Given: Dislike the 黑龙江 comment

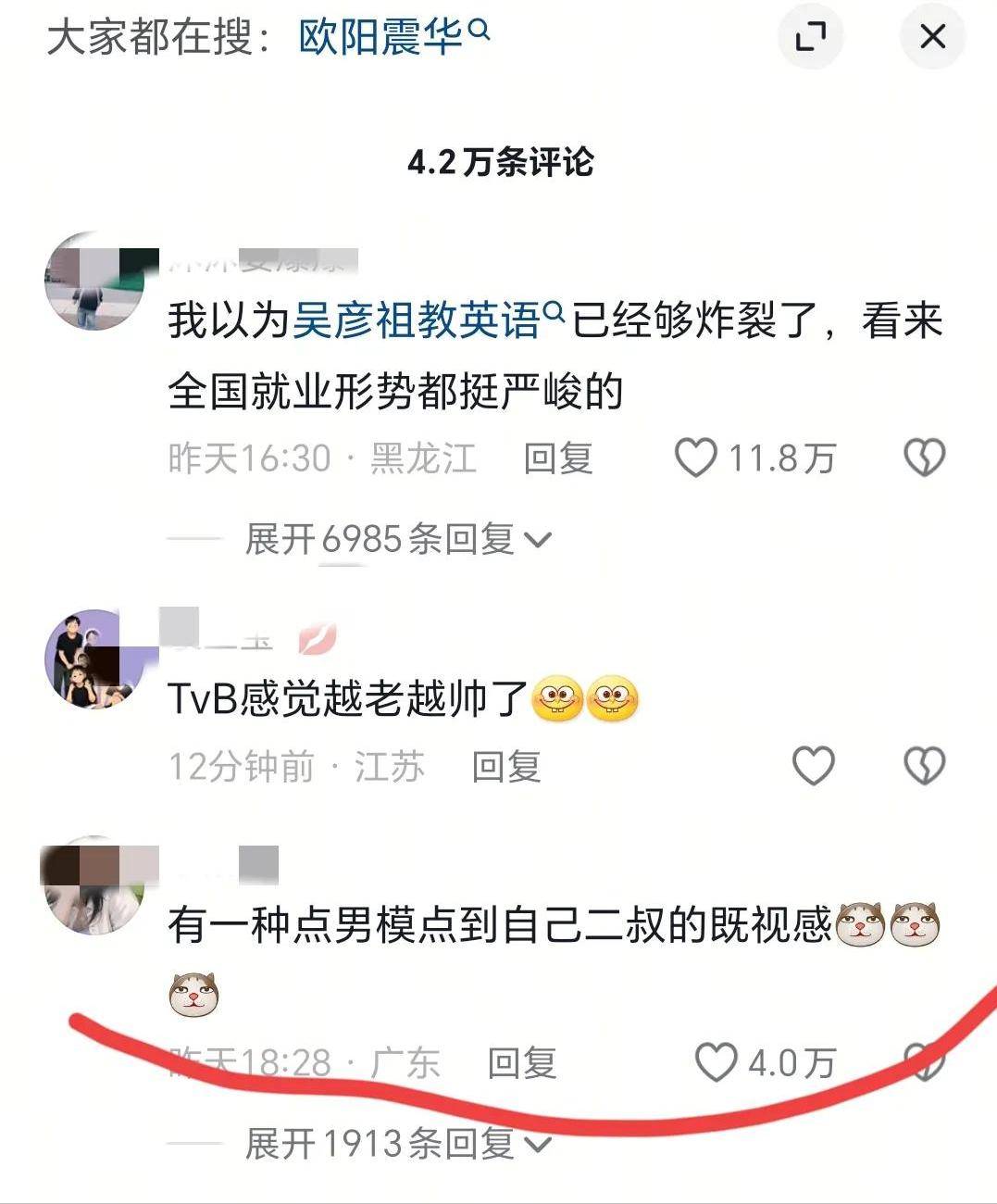Looking at the screenshot, I should (923, 458).
